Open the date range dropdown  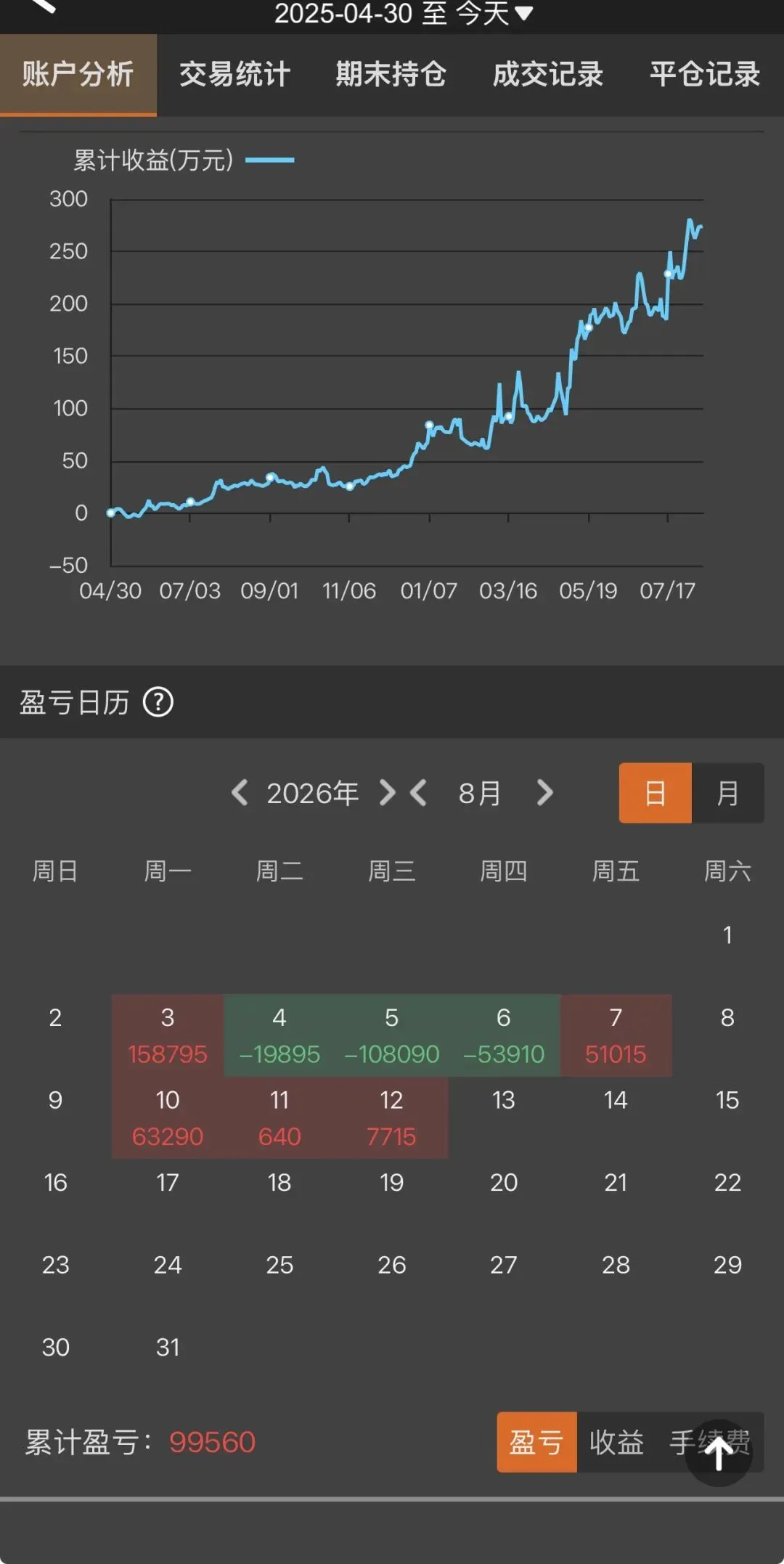coord(404,13)
